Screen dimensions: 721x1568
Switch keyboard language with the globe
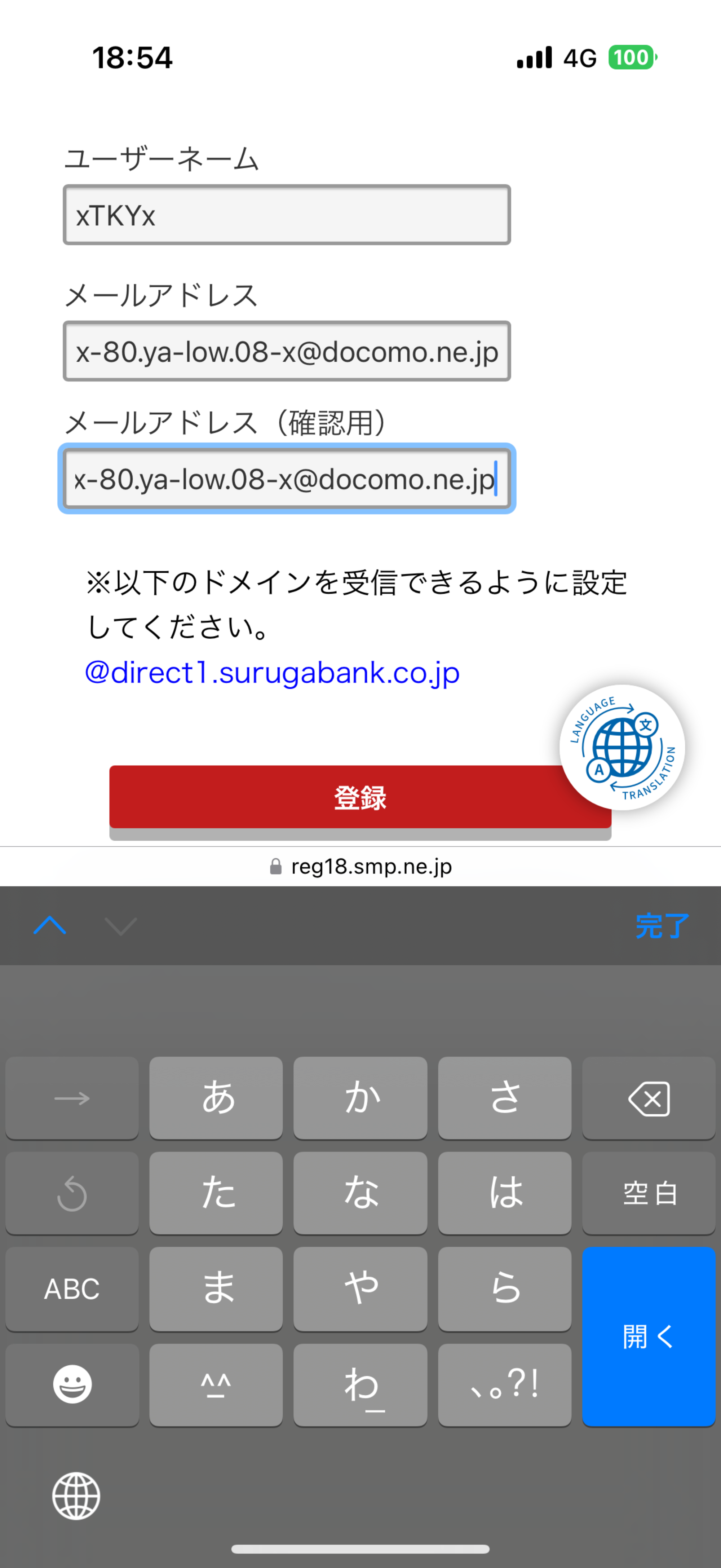point(76,1496)
